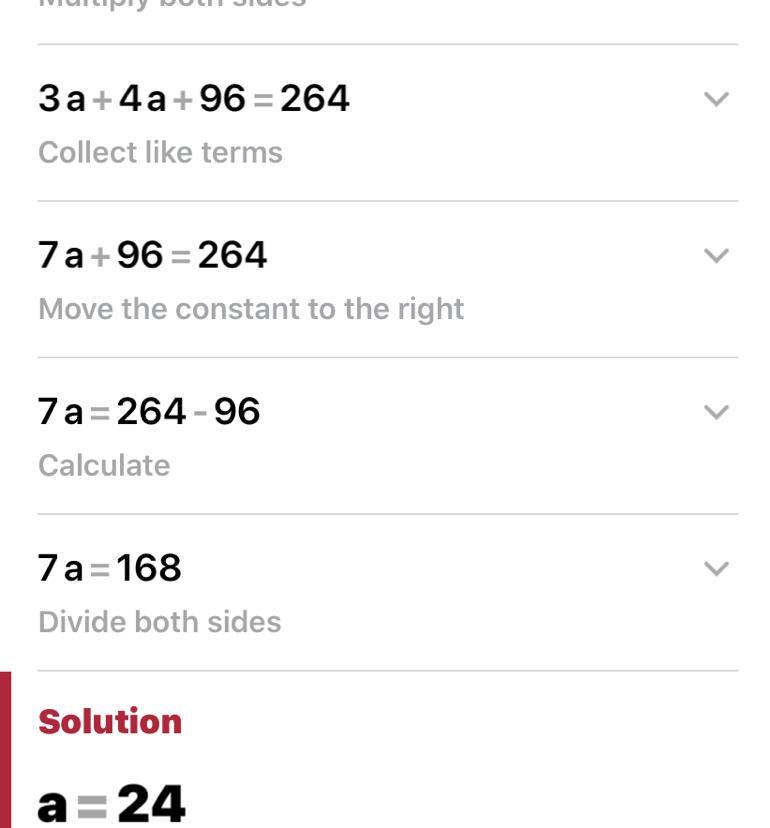The width and height of the screenshot is (770, 828).
Task: Expand the 7a+96=264 step details
Action: click(x=715, y=256)
